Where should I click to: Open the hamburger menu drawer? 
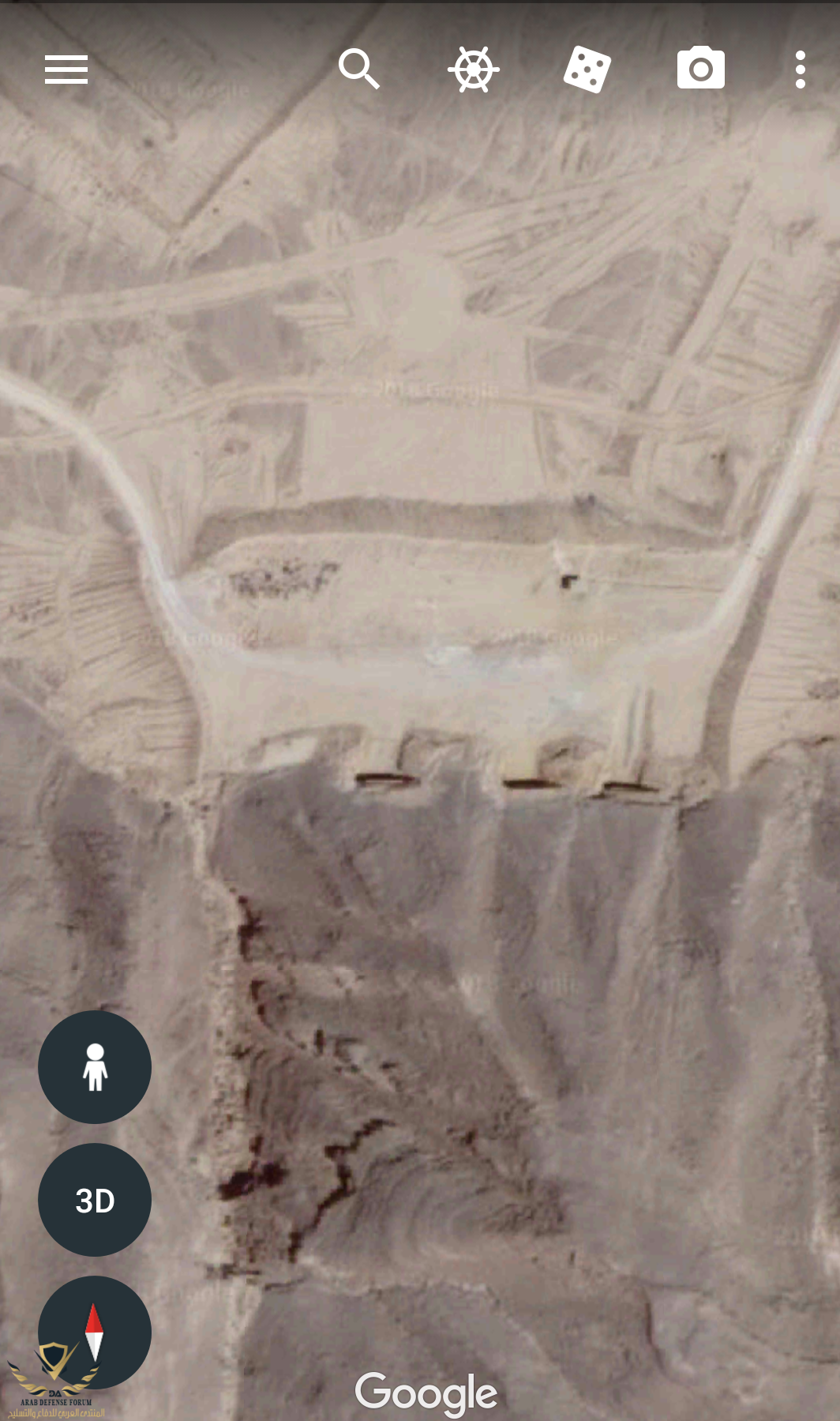coord(66,70)
